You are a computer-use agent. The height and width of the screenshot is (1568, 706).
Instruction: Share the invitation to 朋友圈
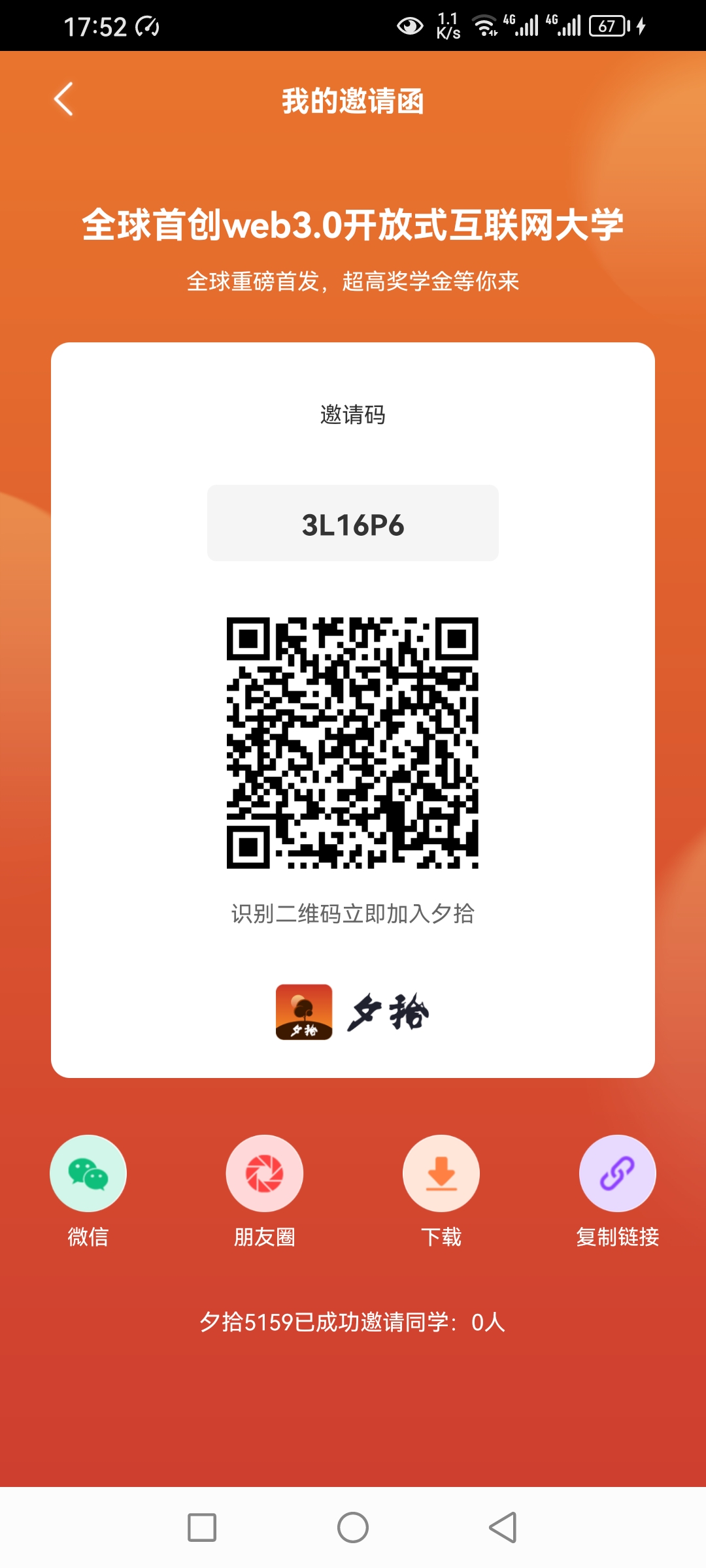[265, 1173]
